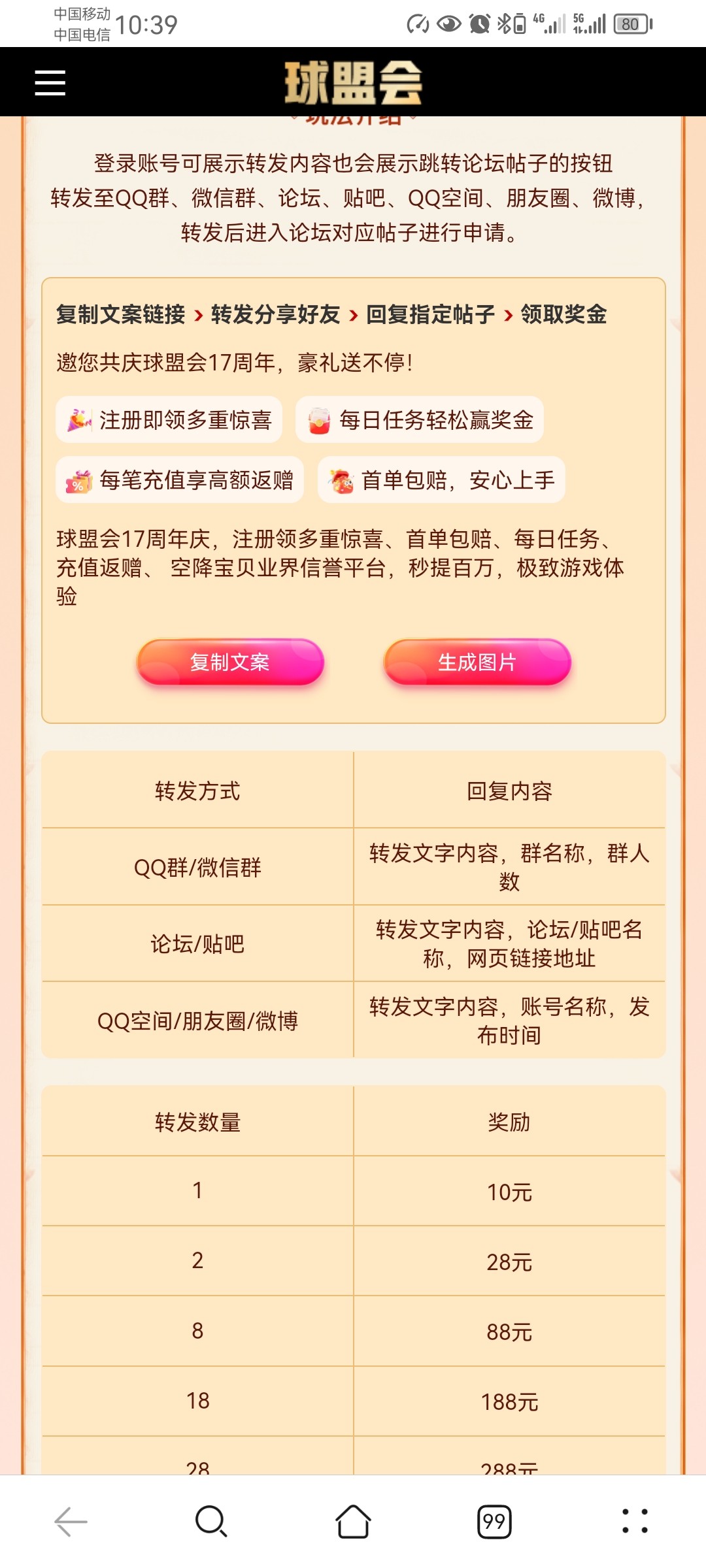
Task: Select the 领取奖金 step link
Action: [563, 314]
